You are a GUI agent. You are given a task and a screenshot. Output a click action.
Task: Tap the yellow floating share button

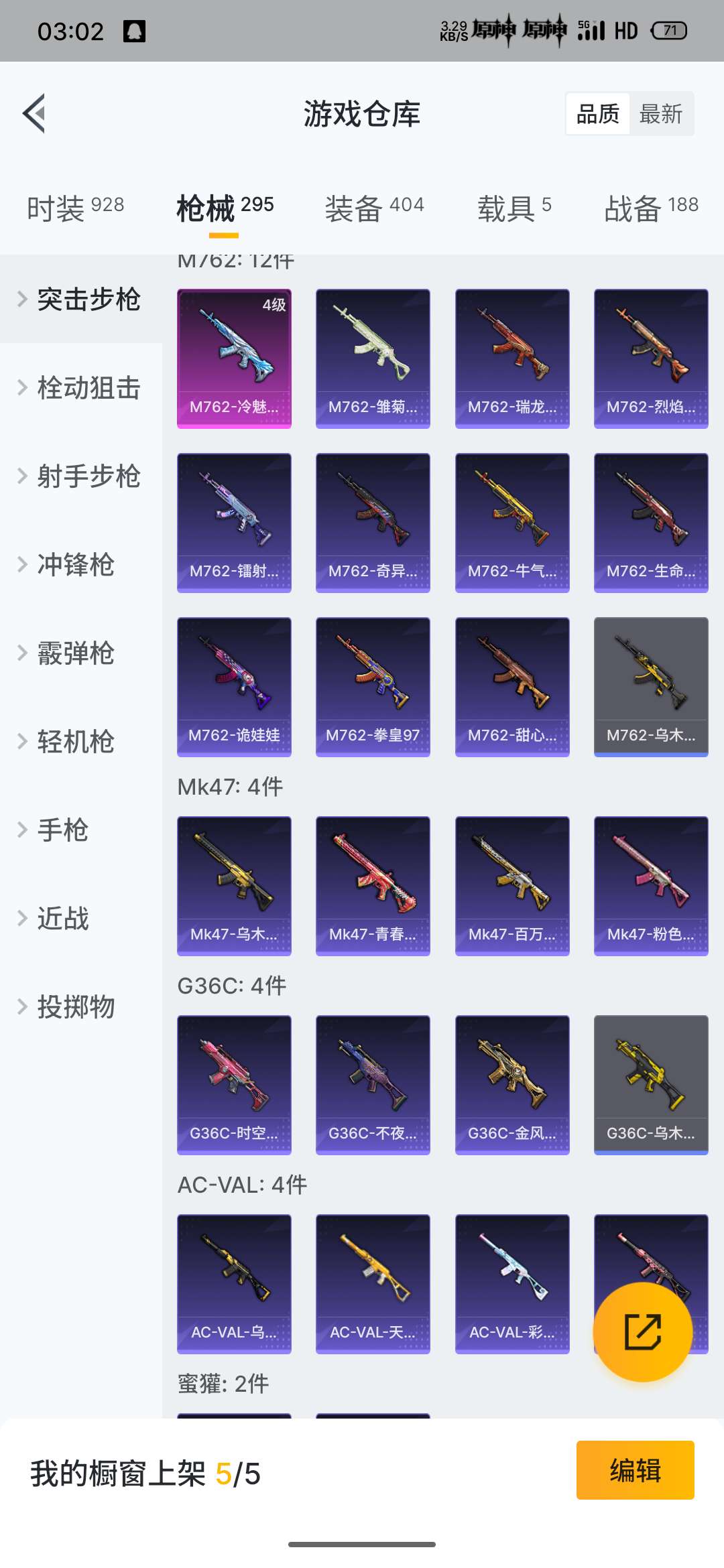(642, 1332)
